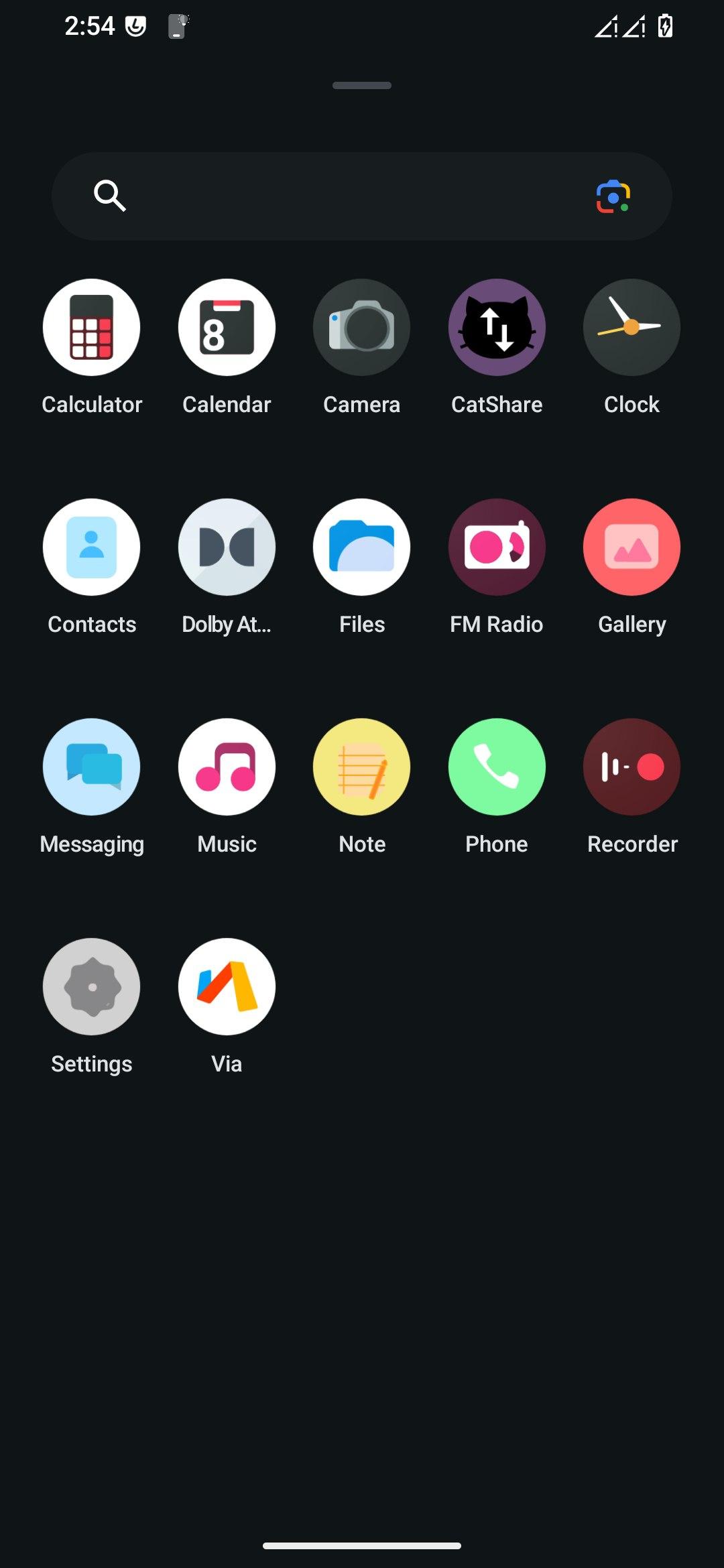Open Settings
This screenshot has height=1568, width=724.
coord(92,987)
